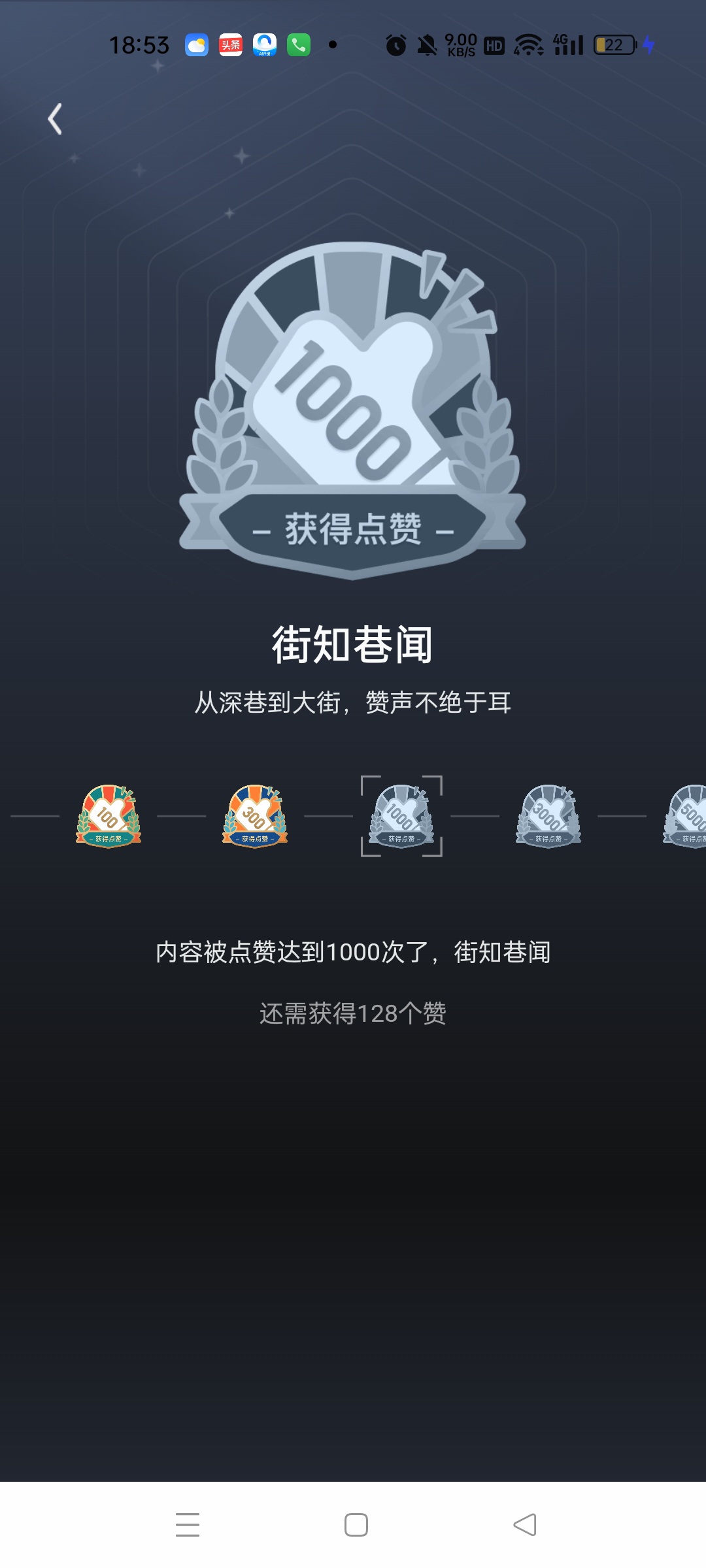Image resolution: width=706 pixels, height=1568 pixels.
Task: Go back using the top-left arrow
Action: click(56, 120)
